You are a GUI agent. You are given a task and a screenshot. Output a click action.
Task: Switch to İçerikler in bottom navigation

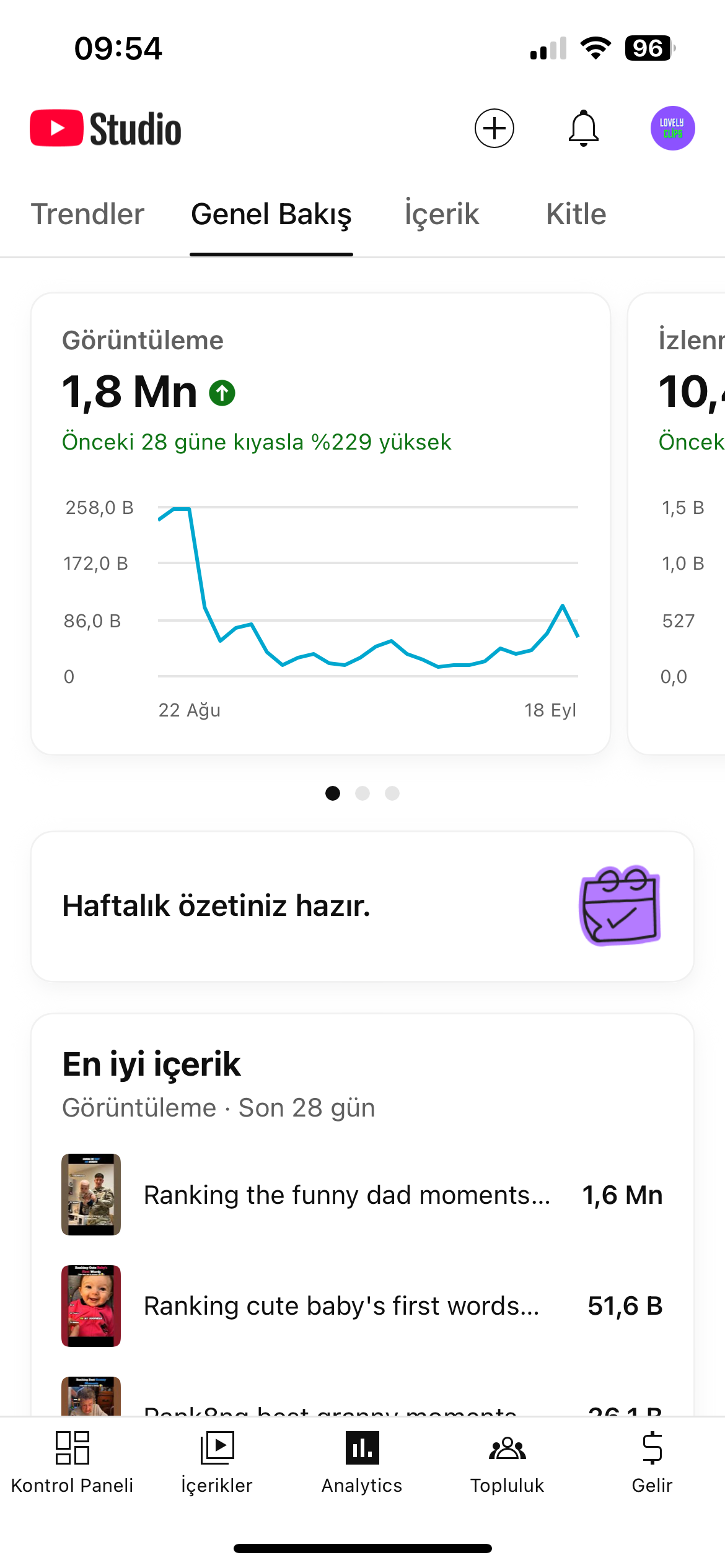[217, 1463]
